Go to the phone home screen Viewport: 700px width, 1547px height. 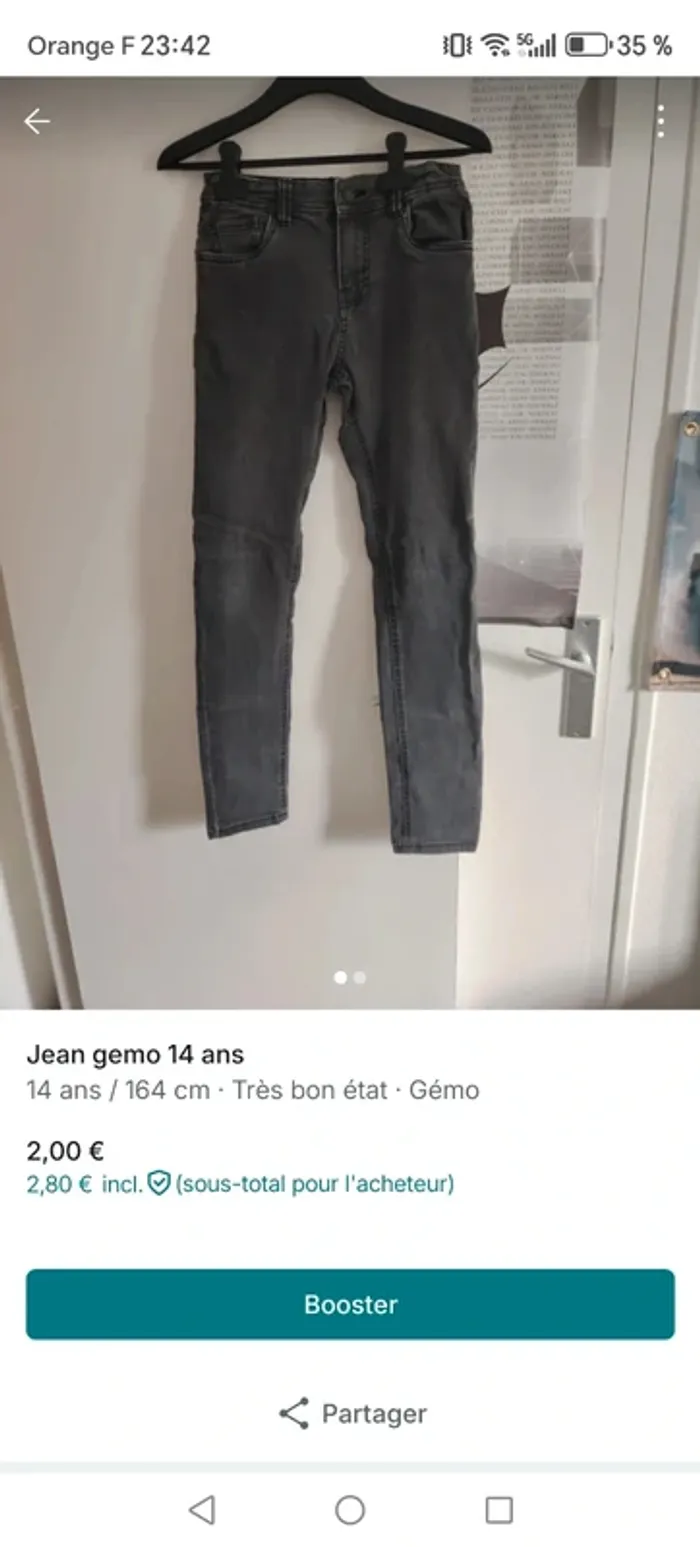350,1509
